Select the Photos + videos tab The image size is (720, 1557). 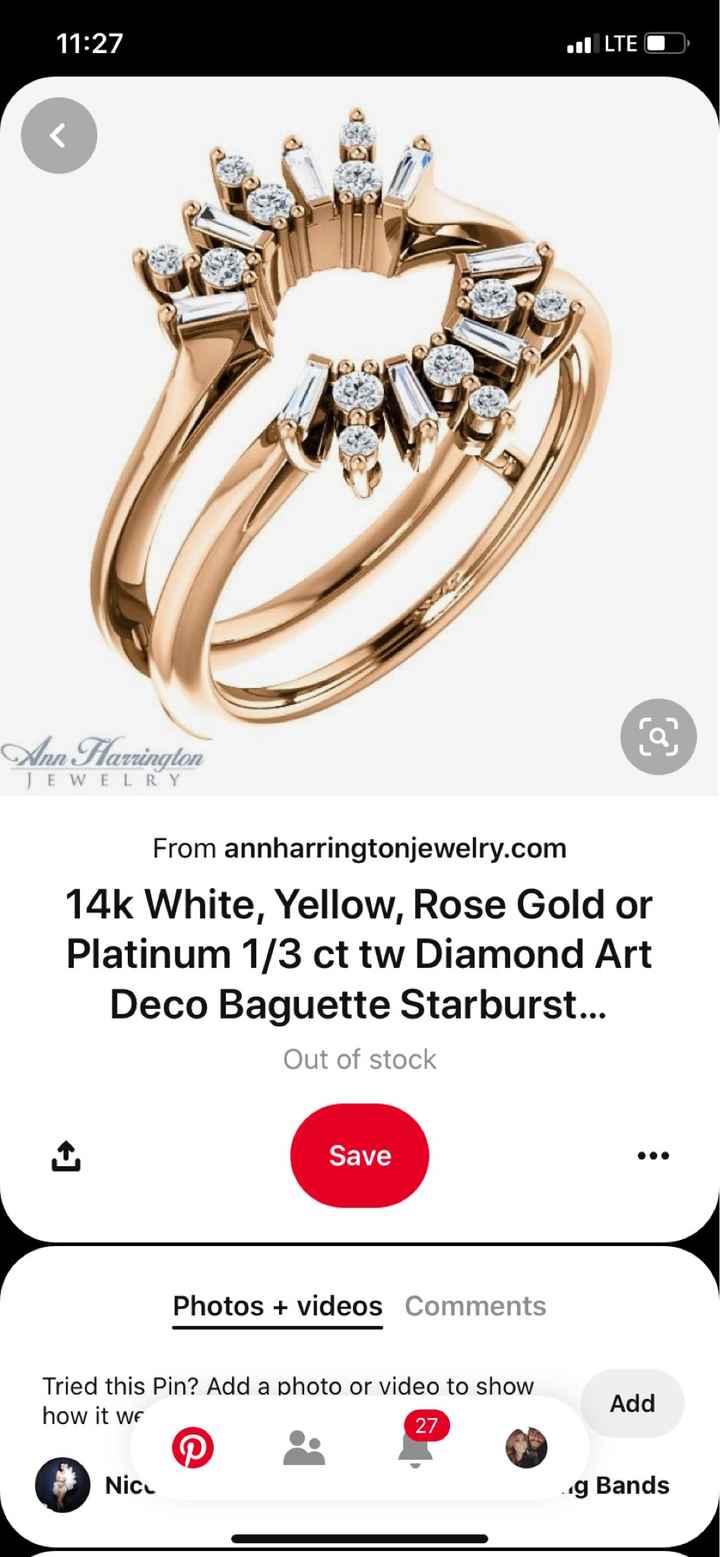(277, 1306)
